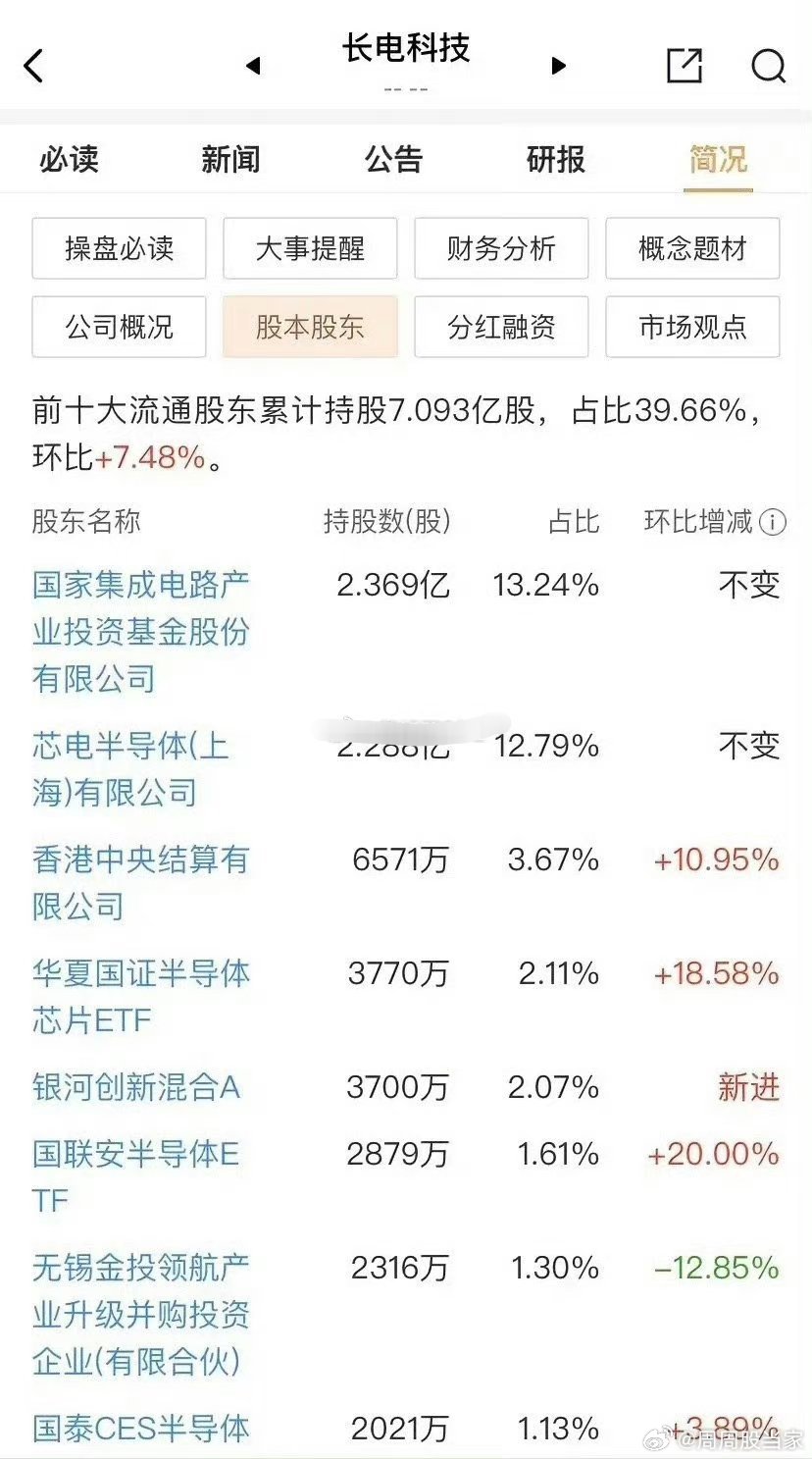Open 概念题材 section
This screenshot has width=812, height=1459.
(x=692, y=249)
